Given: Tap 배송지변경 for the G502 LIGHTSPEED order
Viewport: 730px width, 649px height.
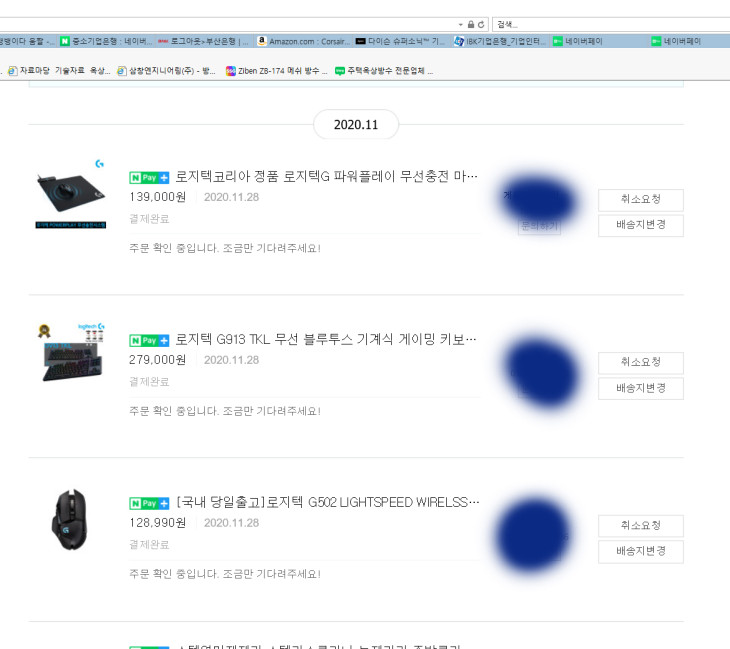Looking at the screenshot, I should tap(640, 551).
